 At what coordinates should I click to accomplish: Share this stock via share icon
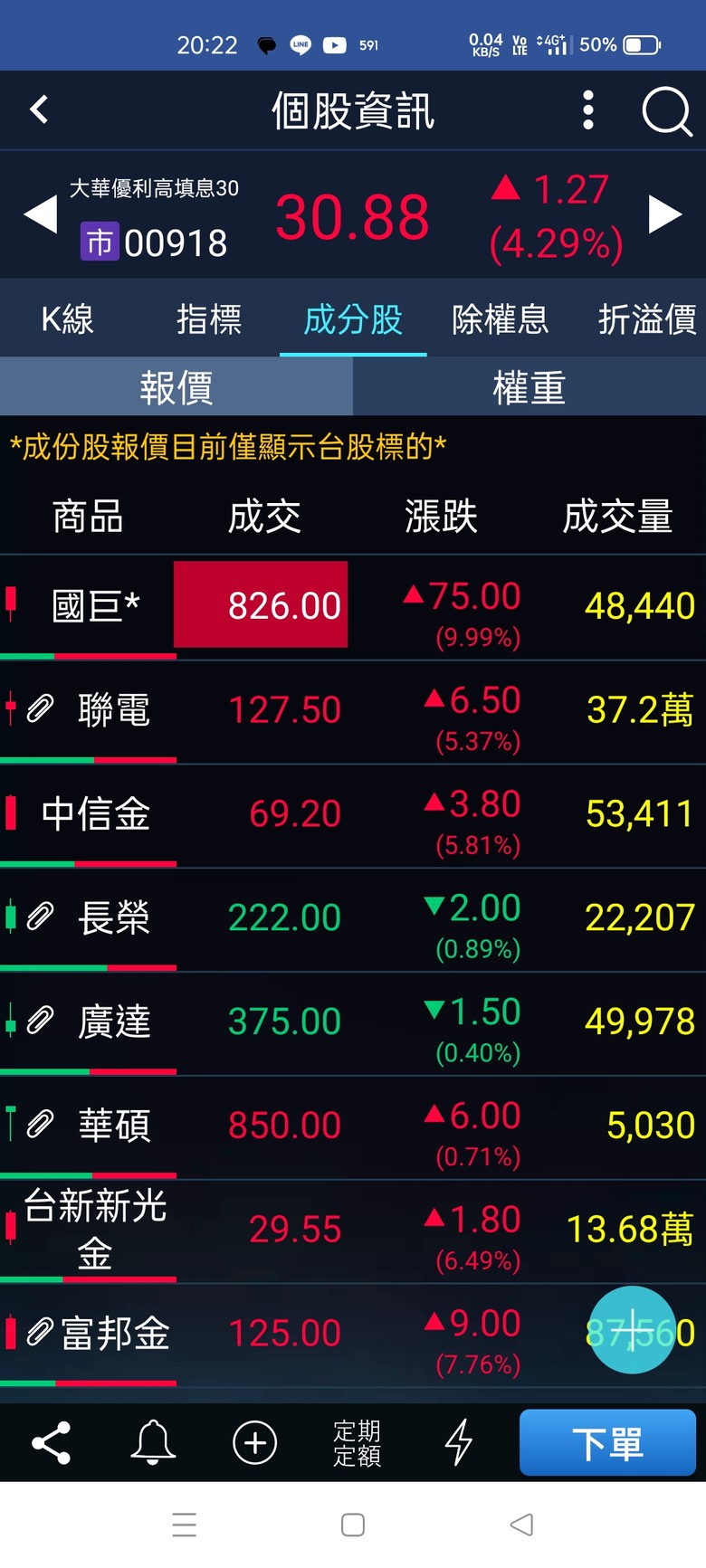[52, 1442]
